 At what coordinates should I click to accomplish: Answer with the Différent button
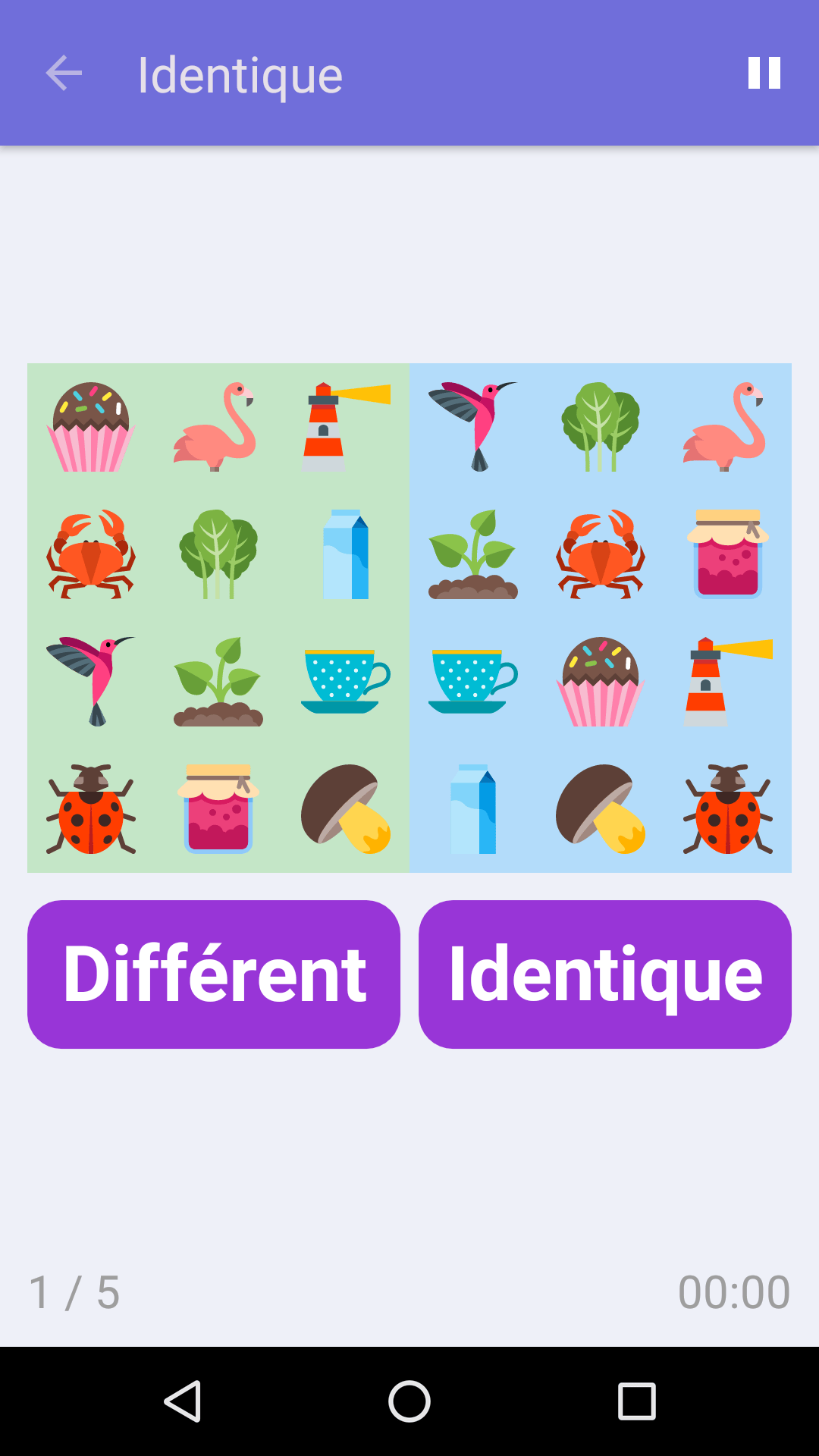(x=214, y=974)
